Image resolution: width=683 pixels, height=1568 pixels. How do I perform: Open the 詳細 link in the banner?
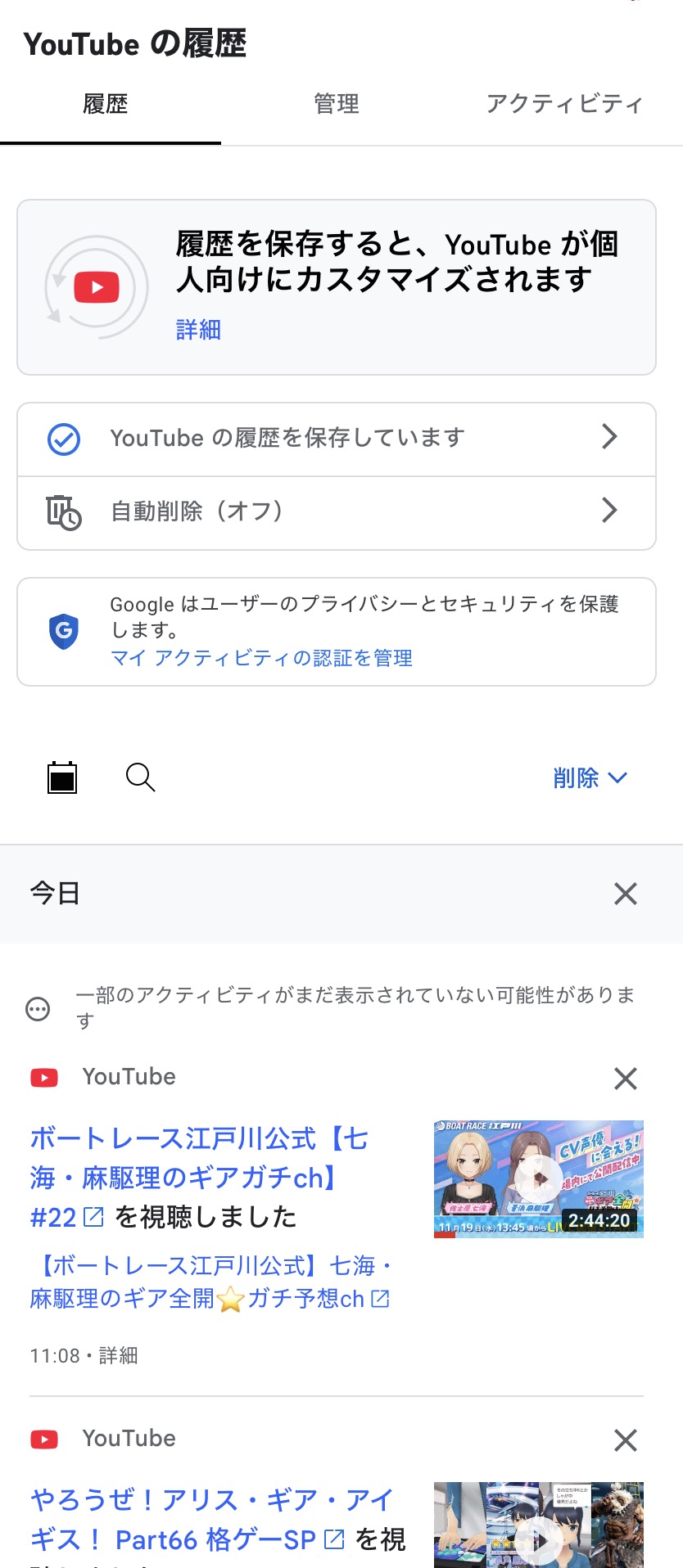198,330
